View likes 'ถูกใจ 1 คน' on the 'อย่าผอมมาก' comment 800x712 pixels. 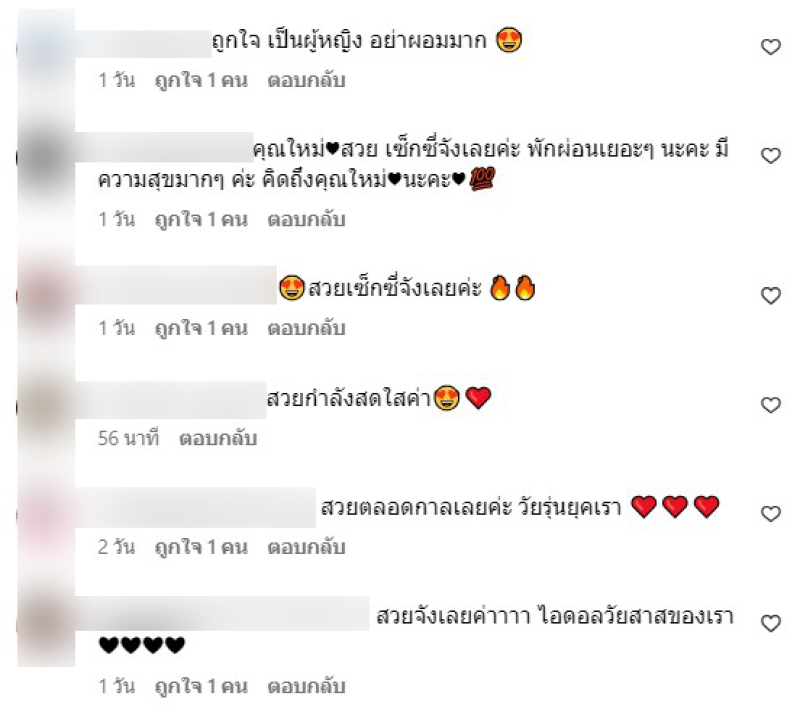tap(200, 81)
